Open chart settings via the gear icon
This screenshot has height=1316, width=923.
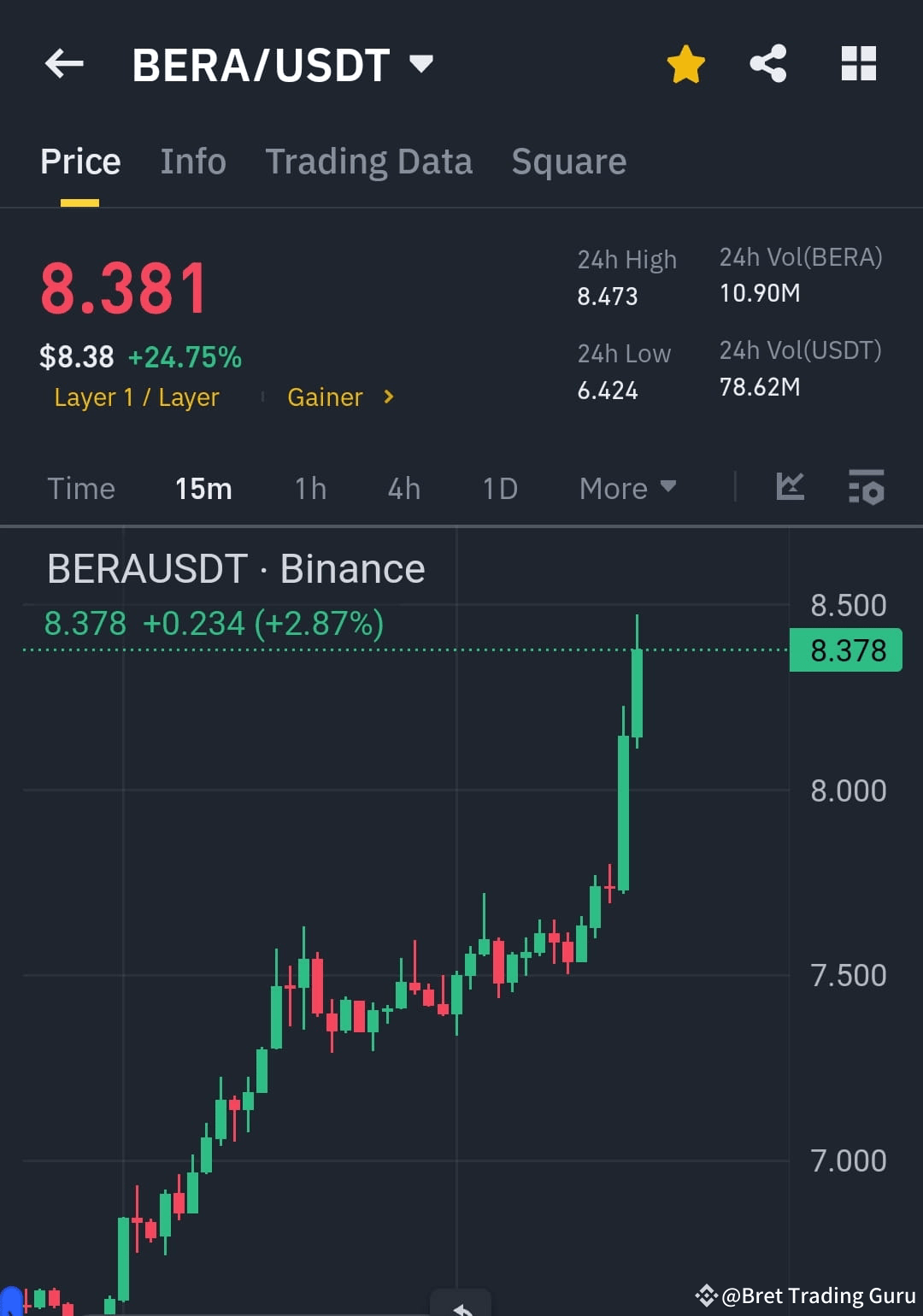866,488
